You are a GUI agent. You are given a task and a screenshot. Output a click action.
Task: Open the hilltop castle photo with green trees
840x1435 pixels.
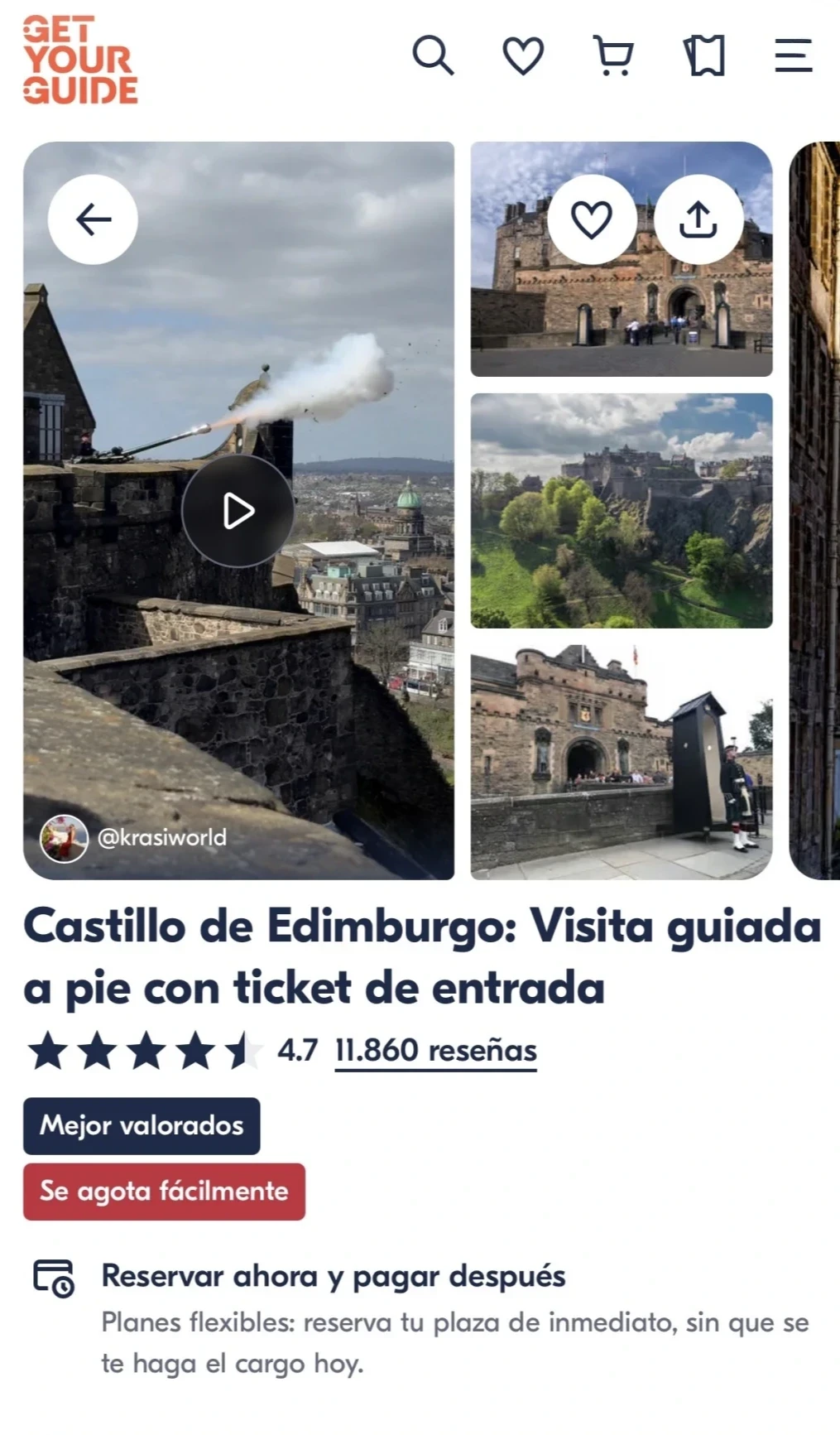[x=621, y=511]
